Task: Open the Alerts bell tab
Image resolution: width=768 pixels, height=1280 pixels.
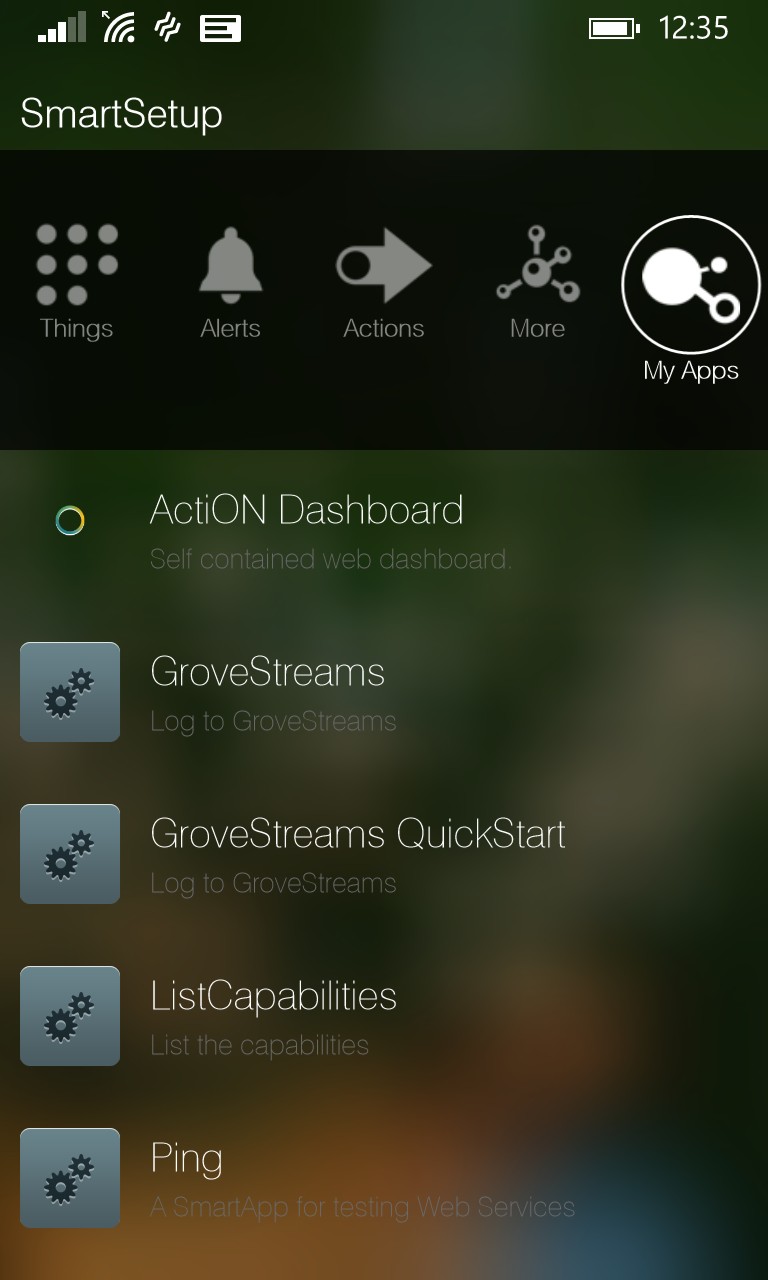Action: [230, 282]
